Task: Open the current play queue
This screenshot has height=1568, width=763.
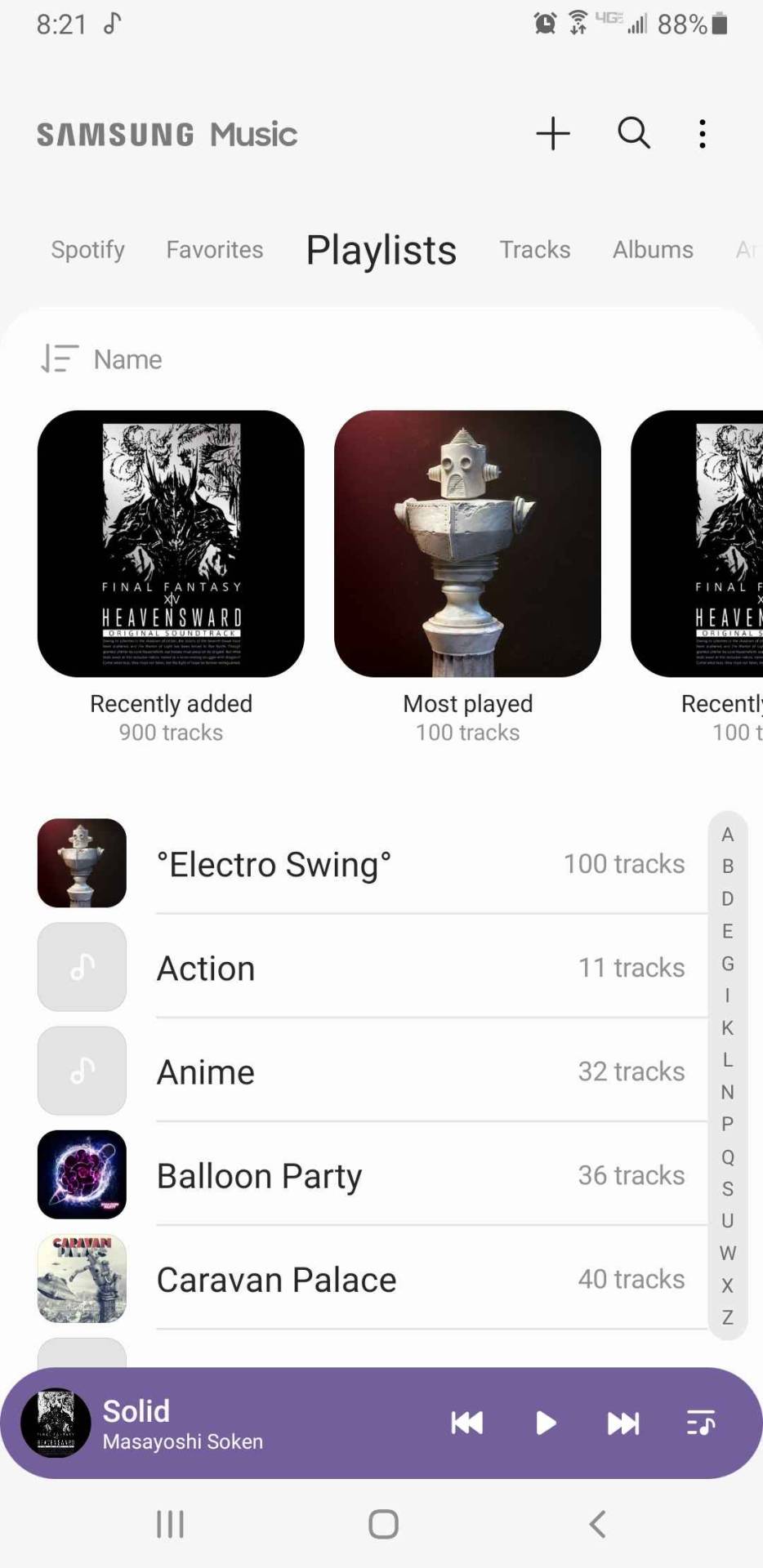Action: pos(701,1423)
